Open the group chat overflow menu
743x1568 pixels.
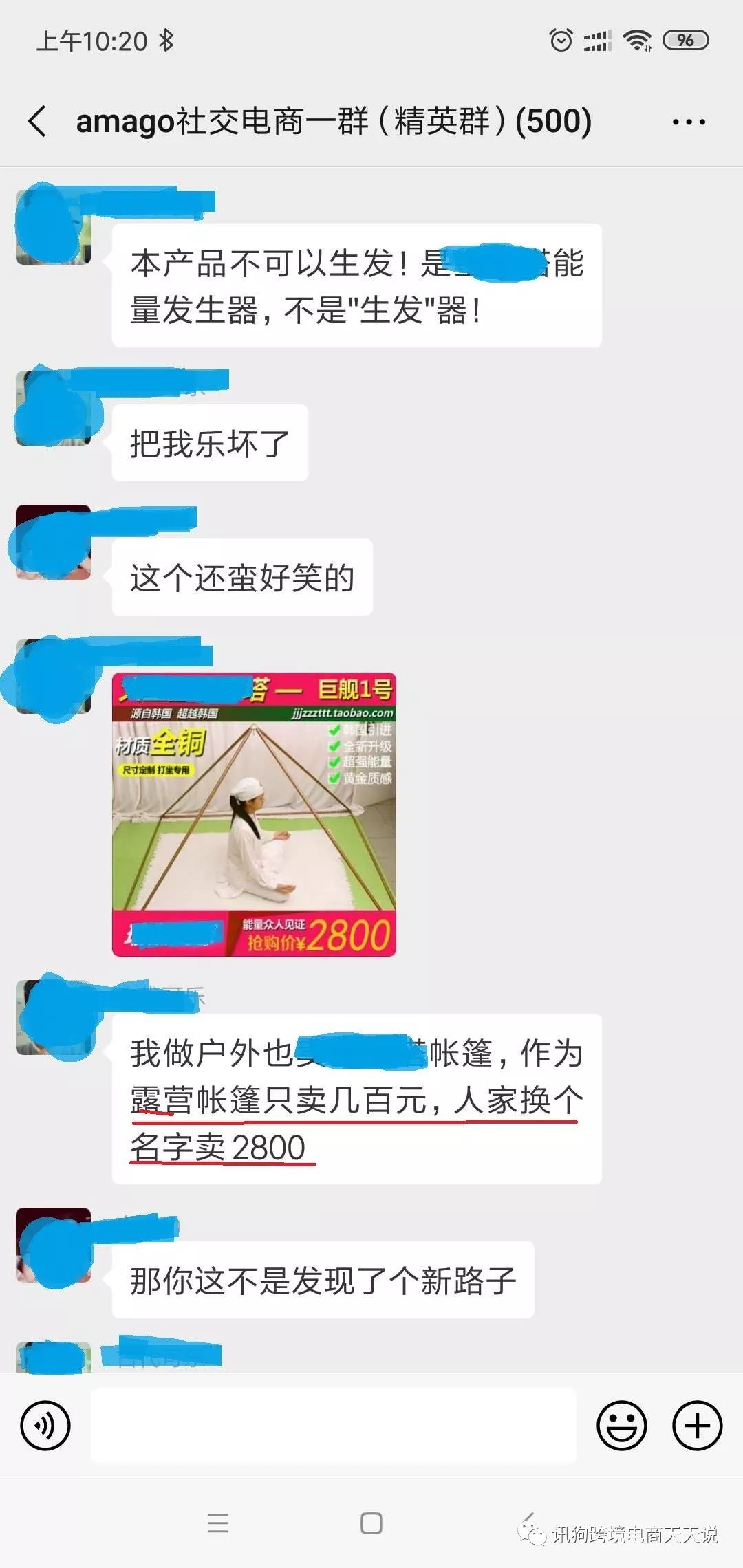689,122
